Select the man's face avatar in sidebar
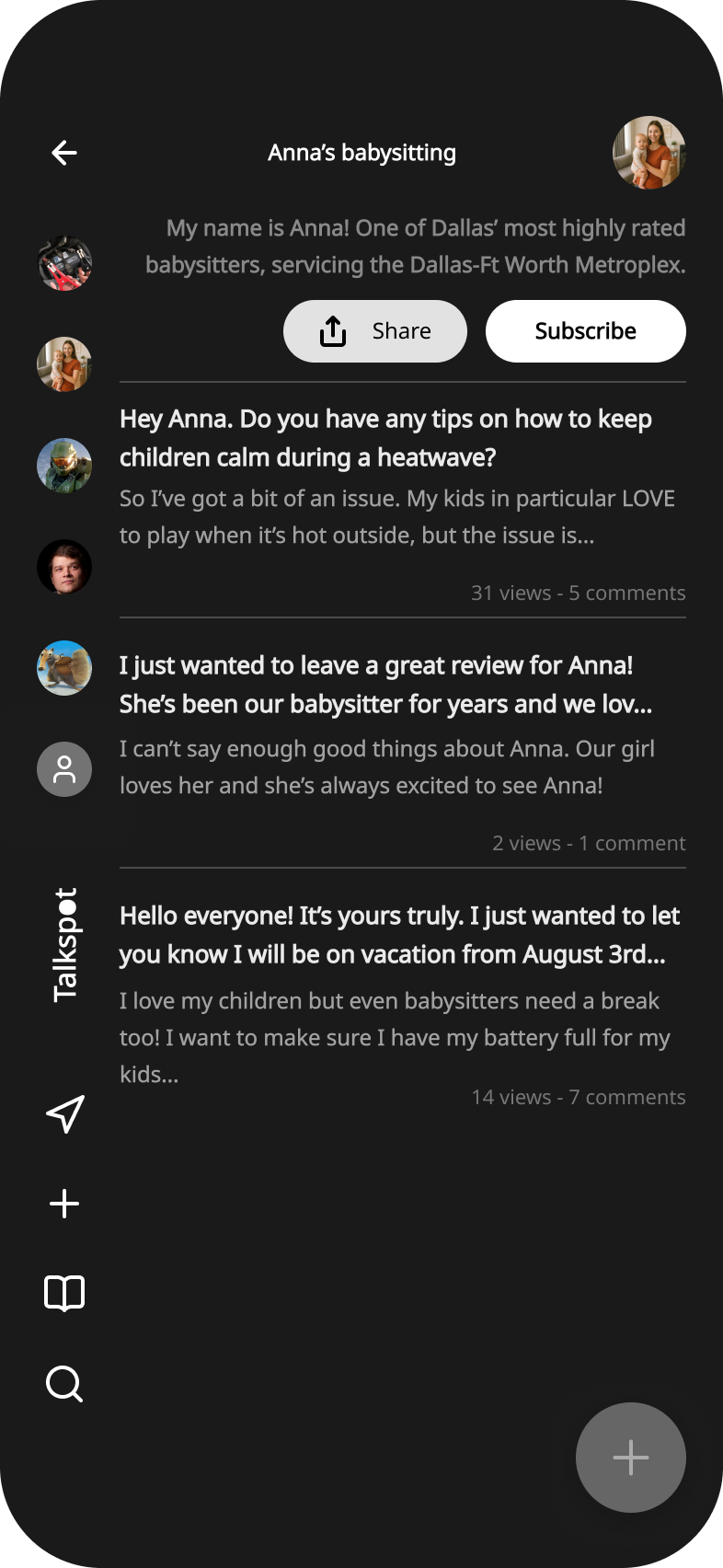The width and height of the screenshot is (723, 1568). (64, 567)
